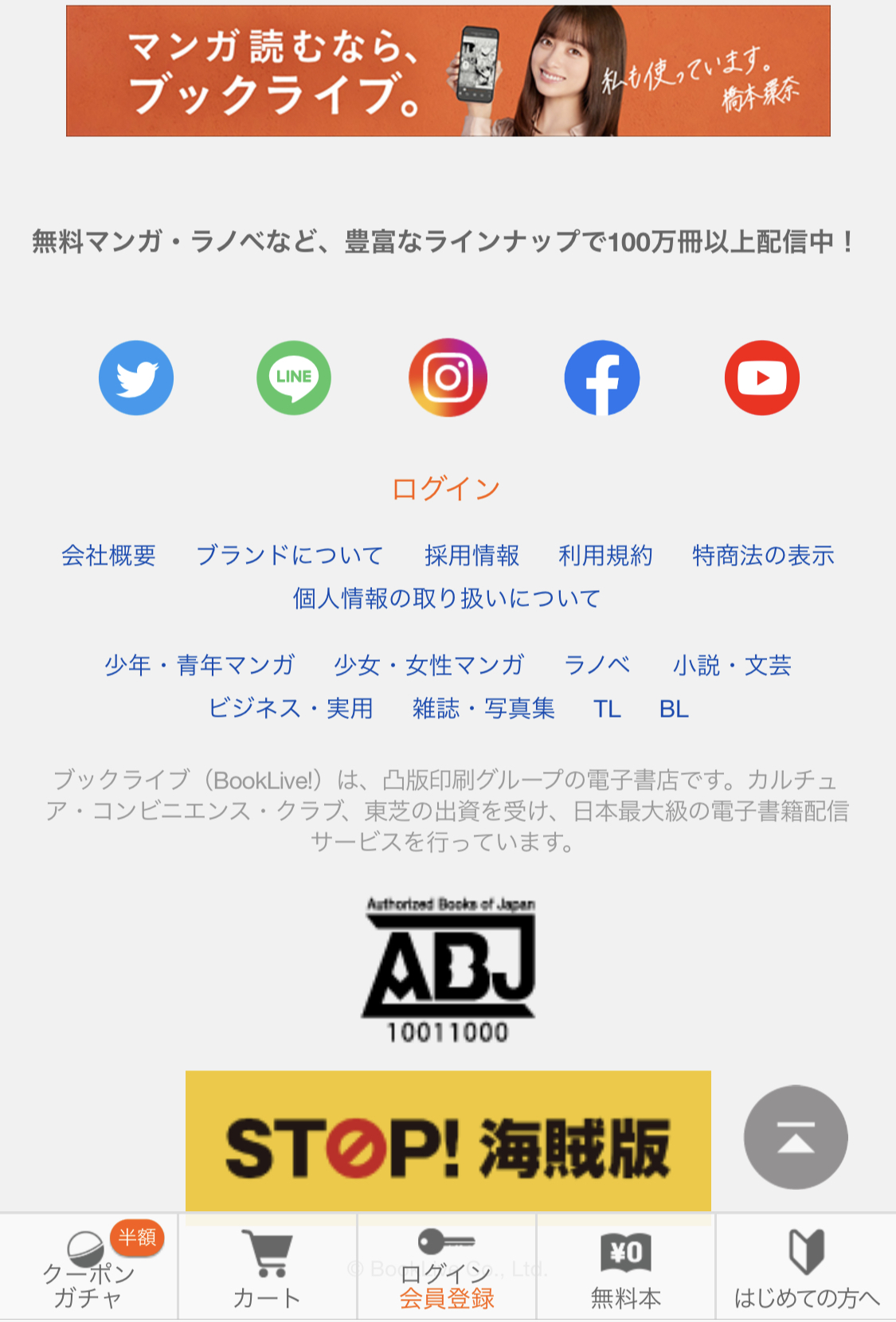Open クーポンガチャ in bottom bar

(88, 1268)
